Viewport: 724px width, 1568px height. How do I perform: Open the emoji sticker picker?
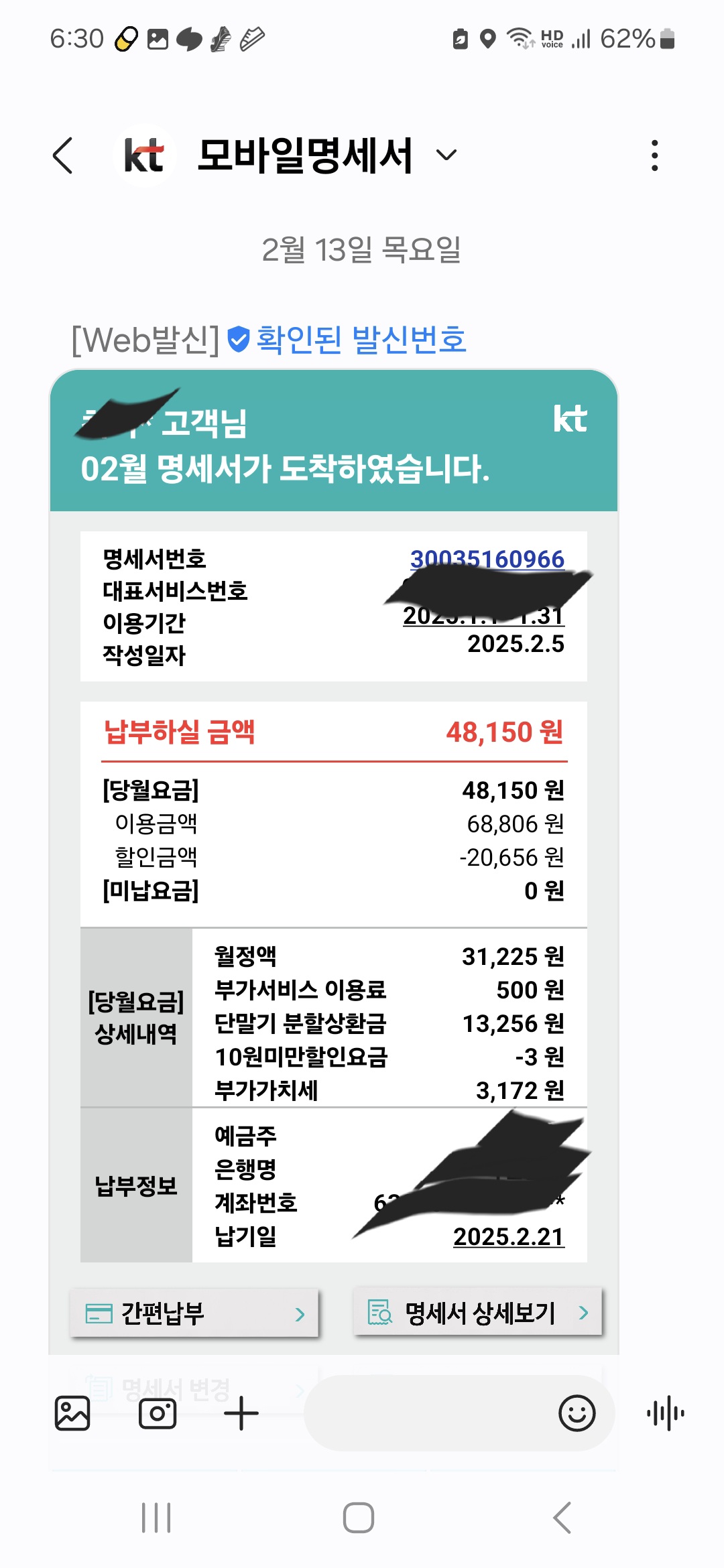pyautogui.click(x=577, y=1413)
